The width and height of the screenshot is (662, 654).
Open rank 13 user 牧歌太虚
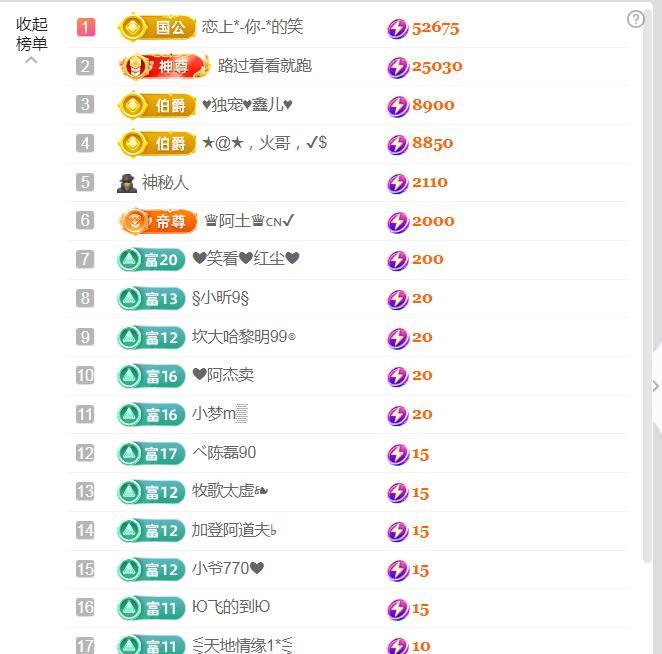[230, 491]
